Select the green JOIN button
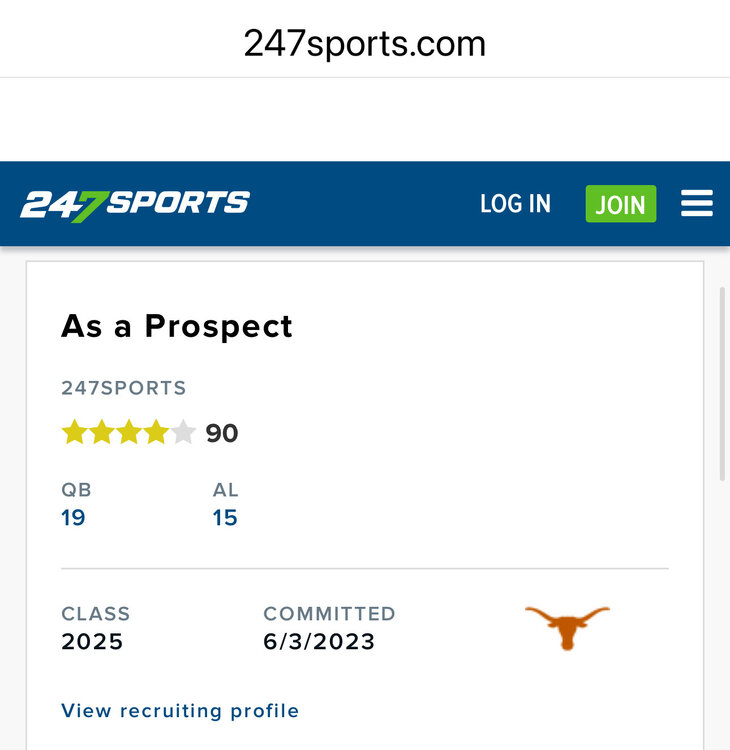The height and width of the screenshot is (750, 730). tap(621, 204)
